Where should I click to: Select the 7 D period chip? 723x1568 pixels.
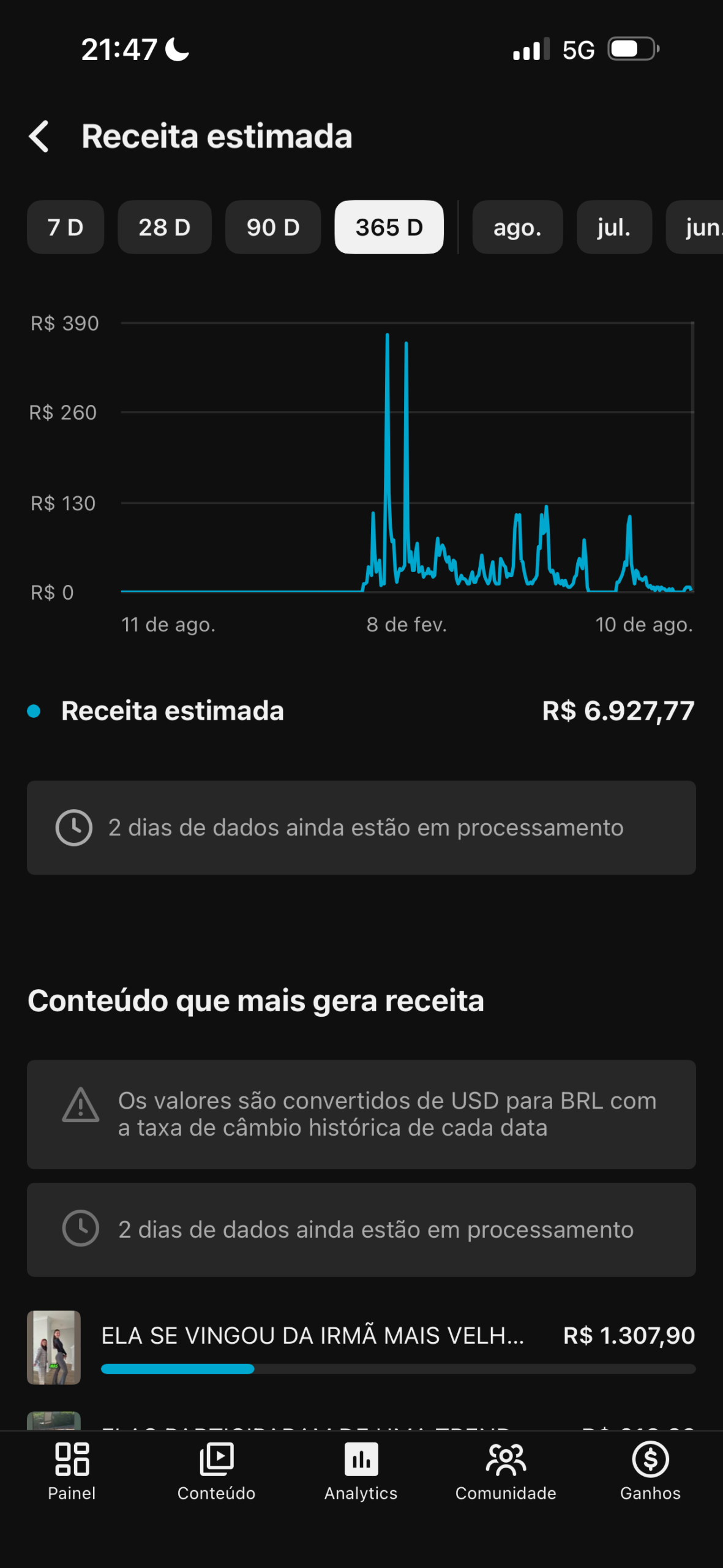[x=66, y=227]
